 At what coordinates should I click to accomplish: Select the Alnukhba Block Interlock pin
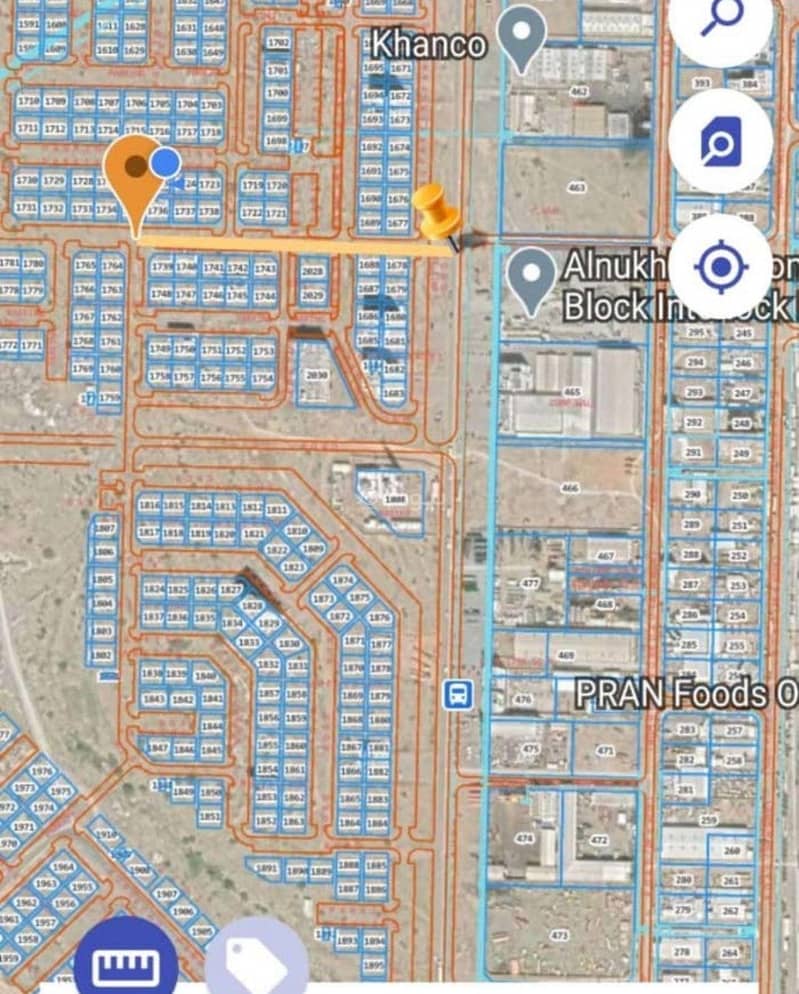click(532, 277)
